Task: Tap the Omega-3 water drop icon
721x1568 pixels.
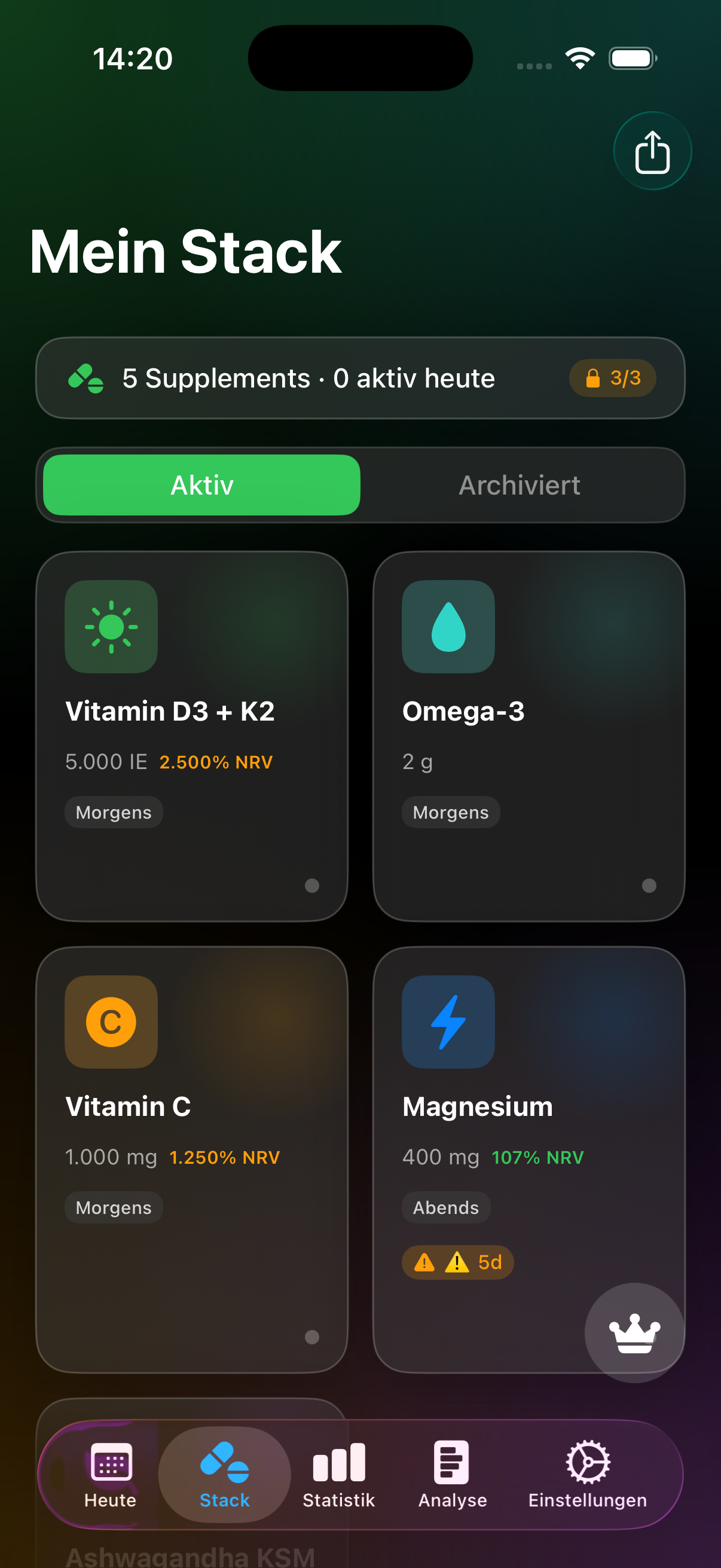Action: pos(448,626)
